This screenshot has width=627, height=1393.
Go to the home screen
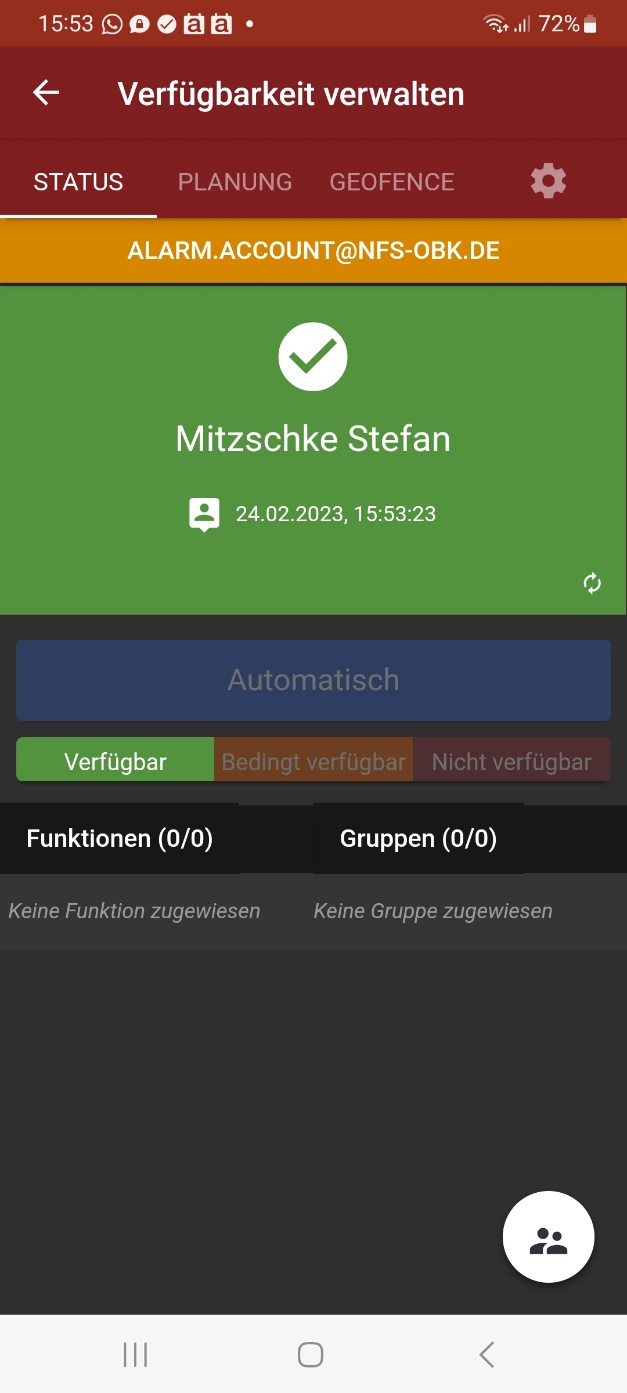311,1354
